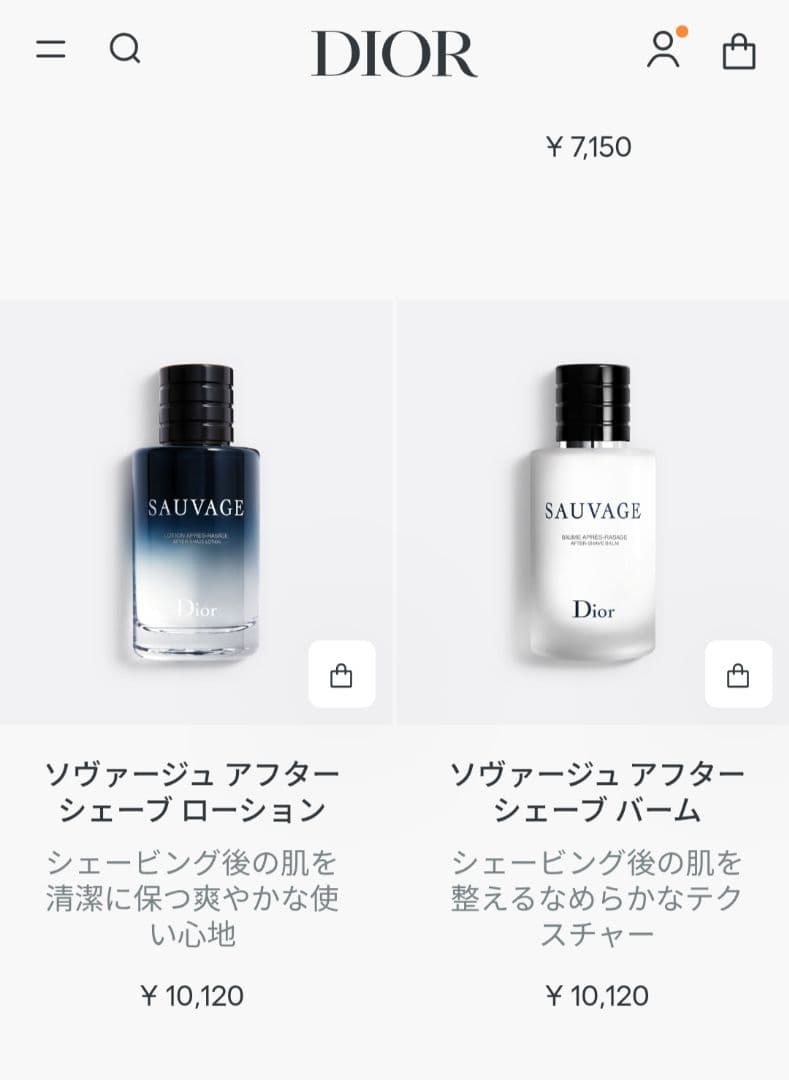
Task: Open the account profile icon
Action: (664, 52)
